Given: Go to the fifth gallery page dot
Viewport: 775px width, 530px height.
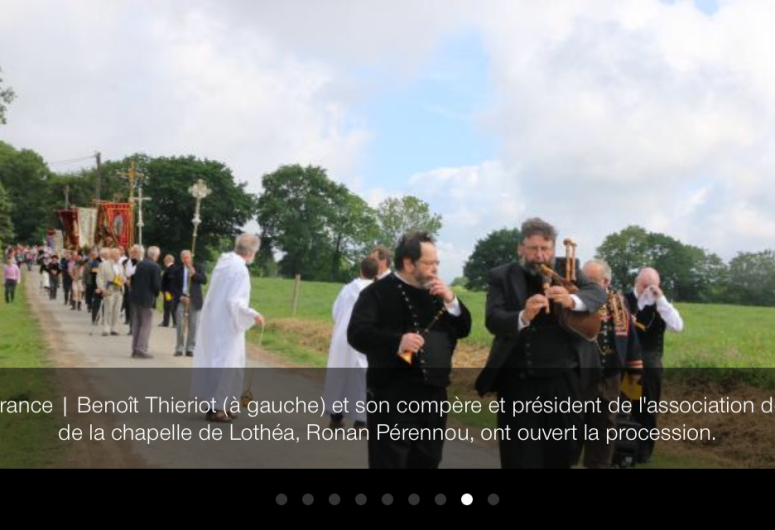Looking at the screenshot, I should pyautogui.click(x=387, y=499).
